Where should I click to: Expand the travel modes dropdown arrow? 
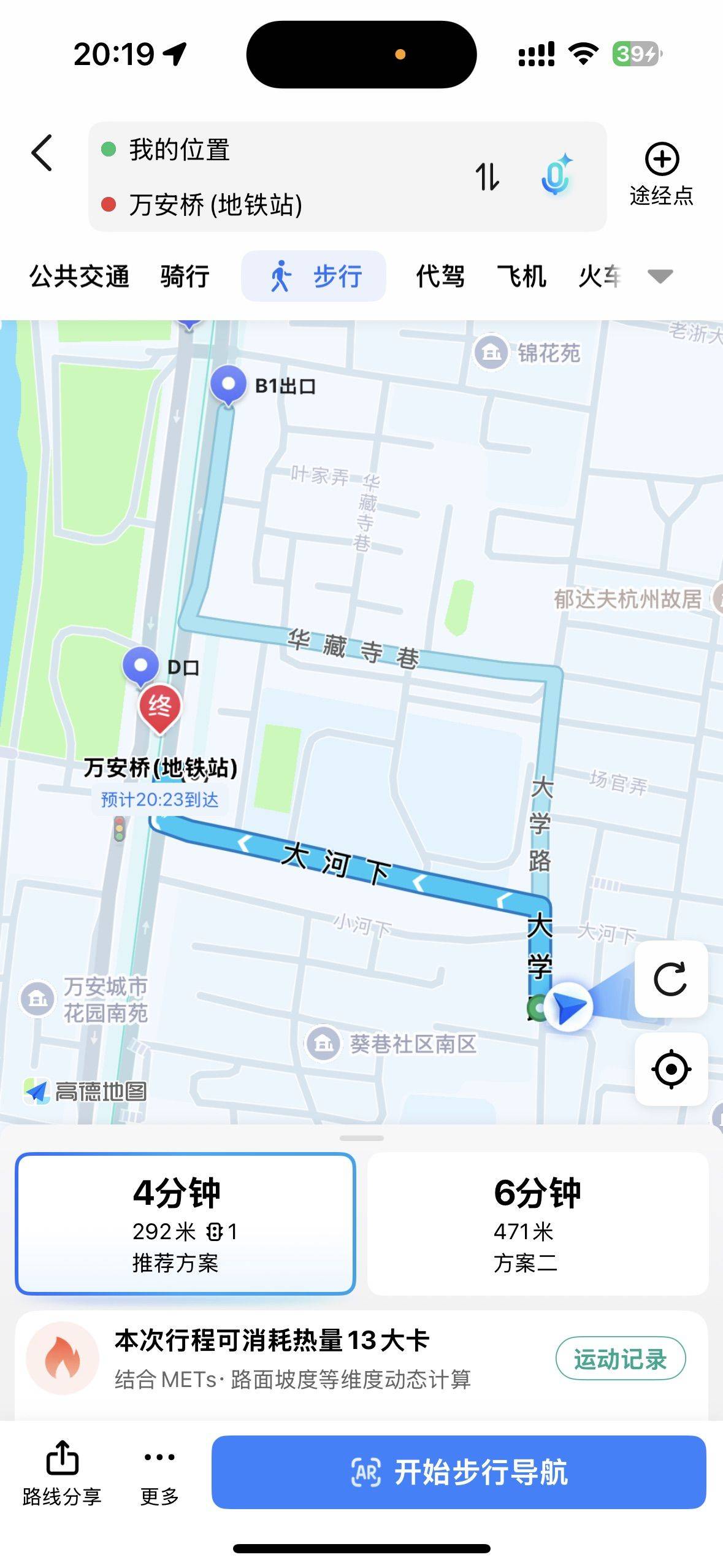660,277
